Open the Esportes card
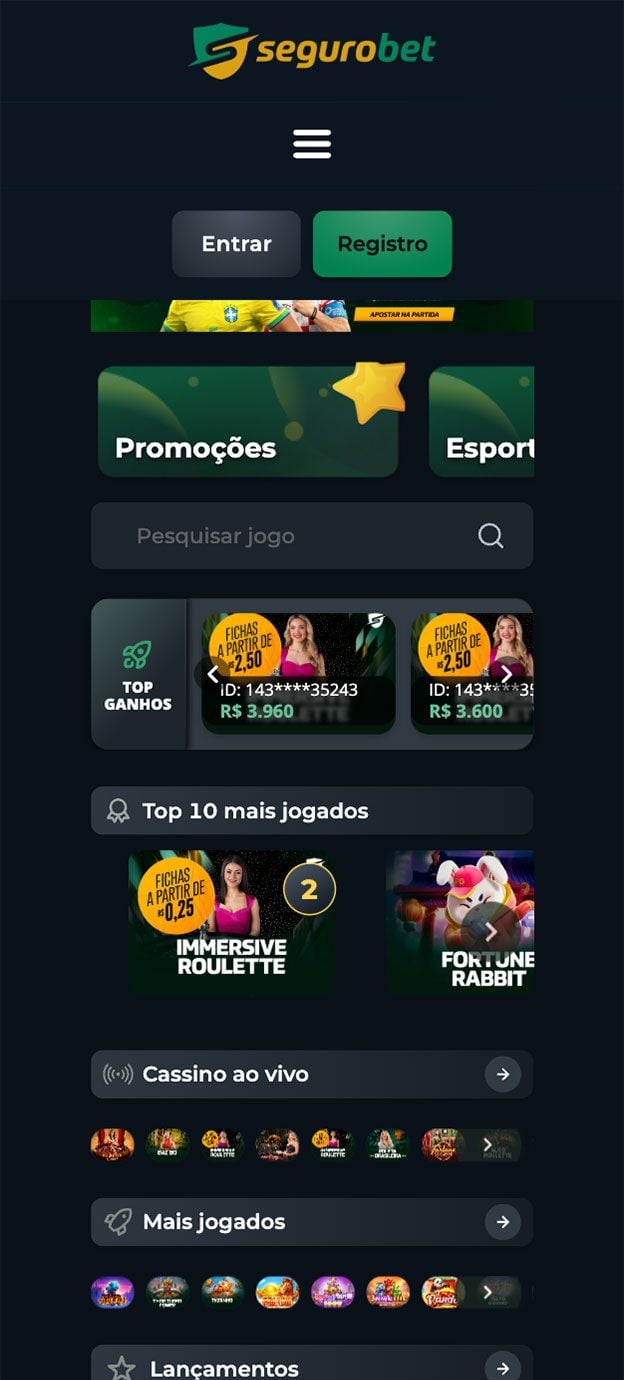 point(482,421)
